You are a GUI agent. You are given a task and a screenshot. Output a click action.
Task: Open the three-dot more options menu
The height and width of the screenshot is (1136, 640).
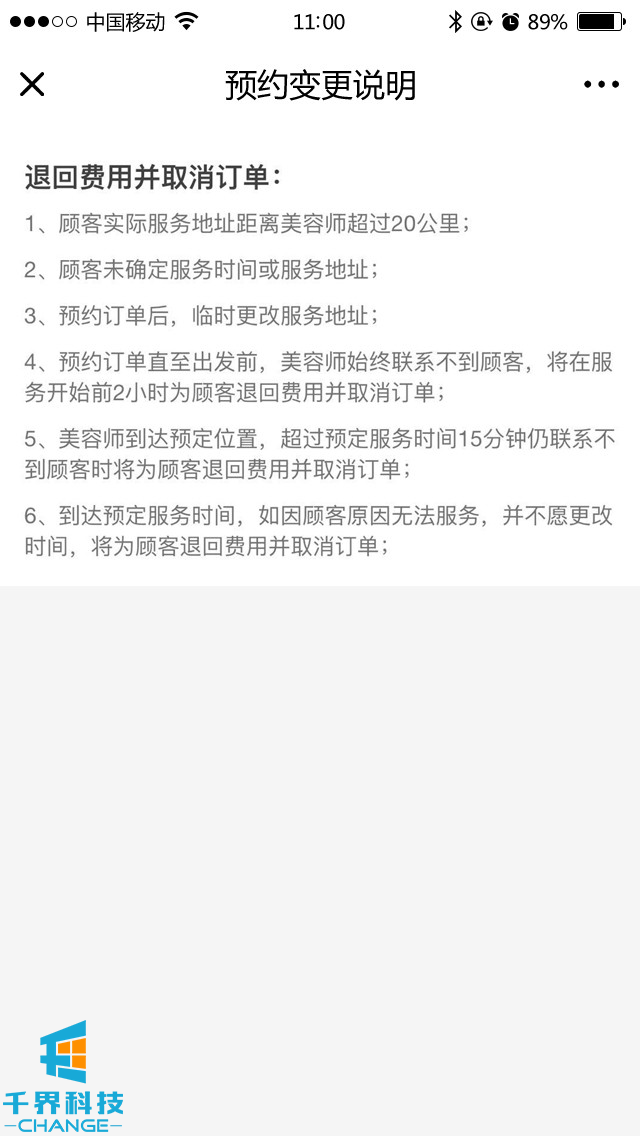tap(601, 85)
